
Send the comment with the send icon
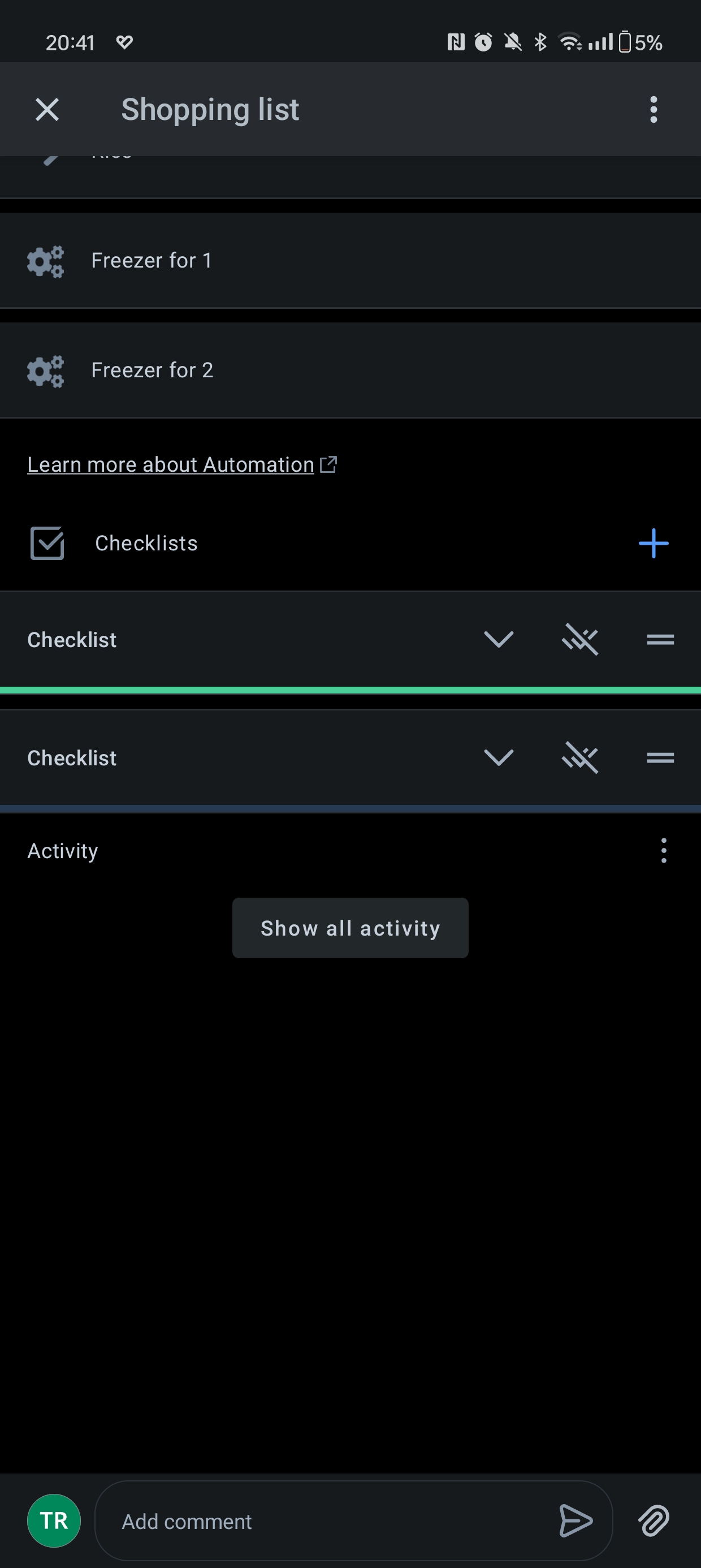click(x=574, y=1520)
